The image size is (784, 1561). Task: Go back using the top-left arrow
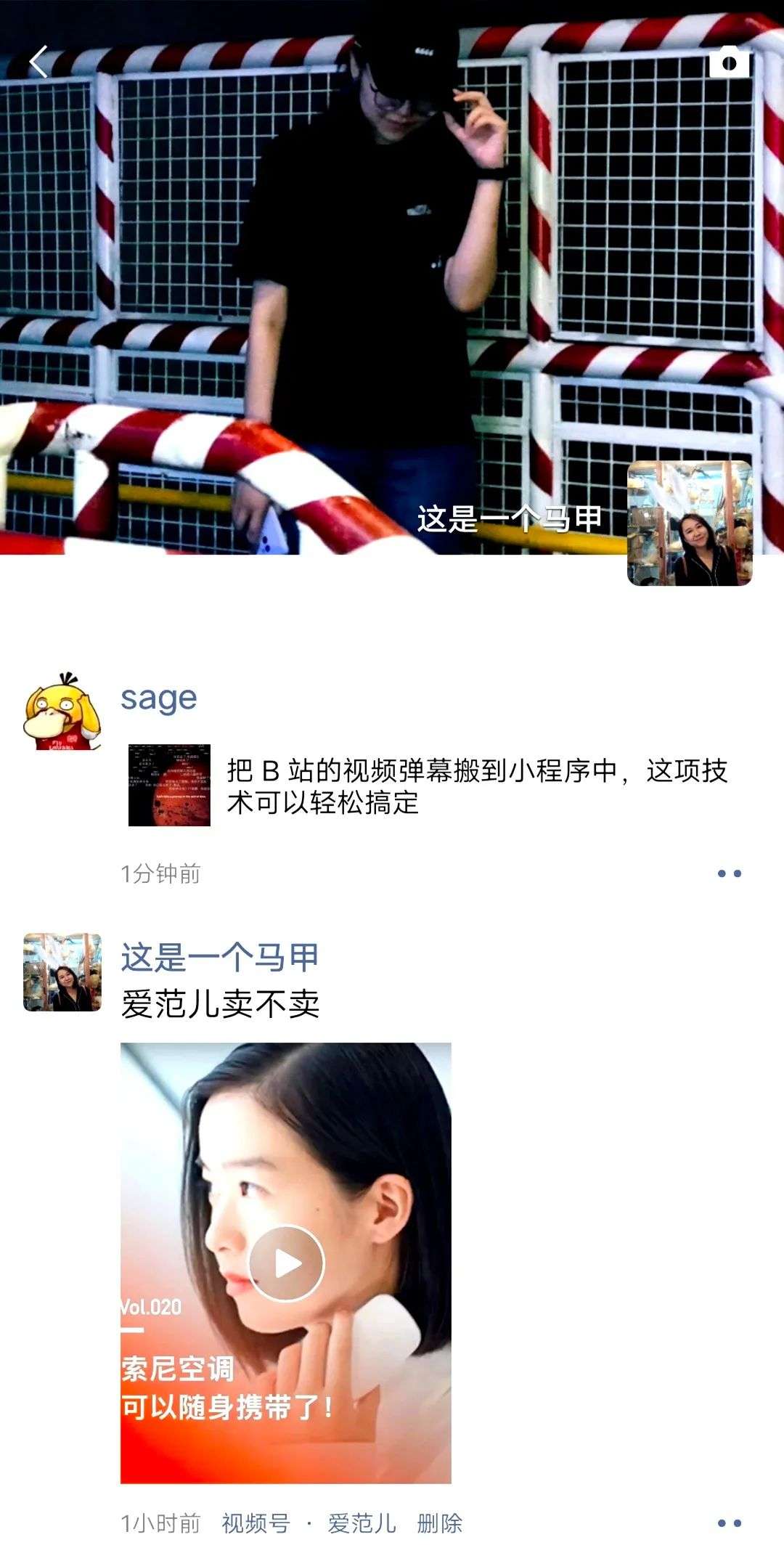coord(39,62)
